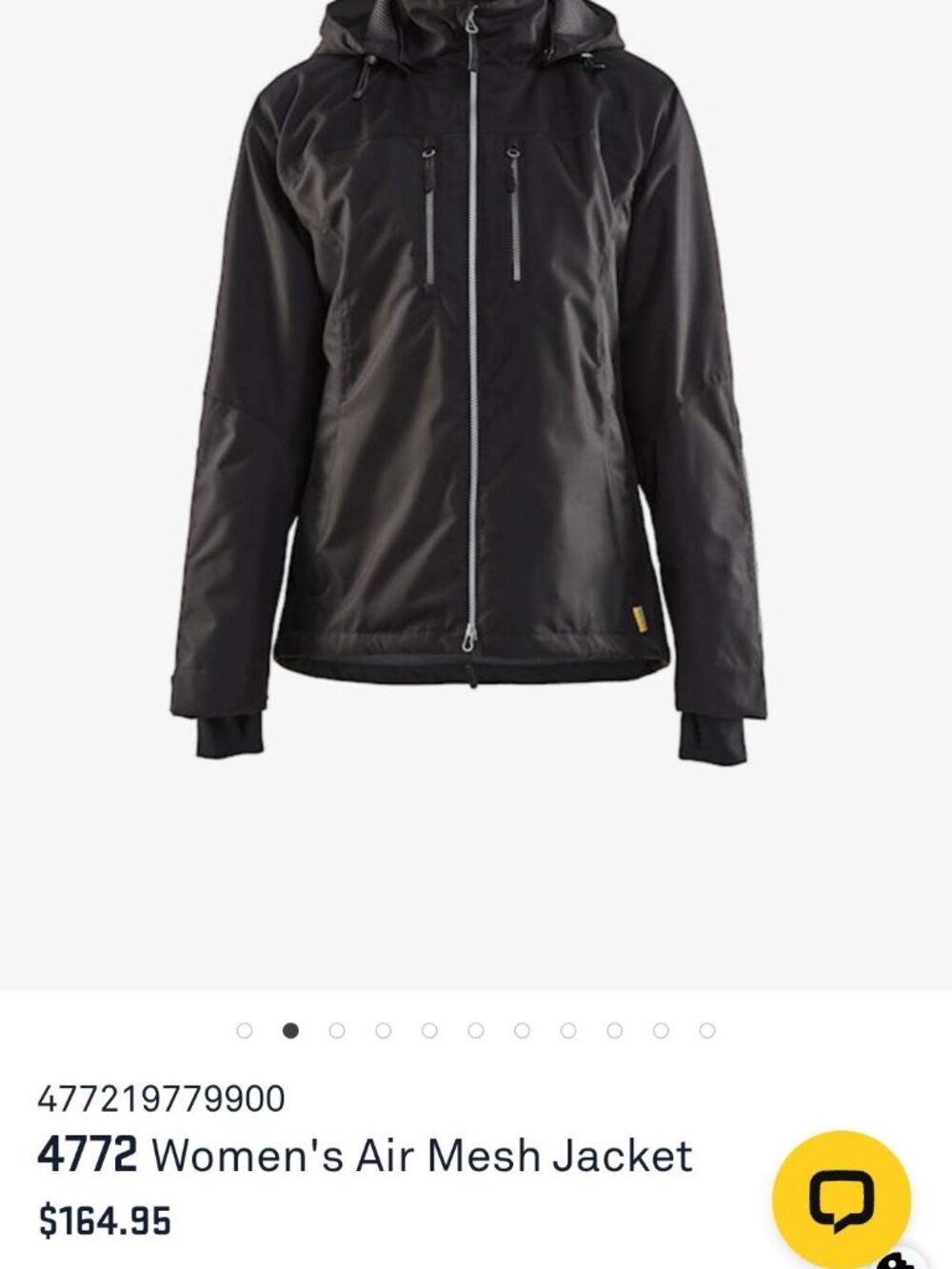The image size is (952, 1269).
Task: Select the currently active filled carousel dot
Action: (x=291, y=1029)
